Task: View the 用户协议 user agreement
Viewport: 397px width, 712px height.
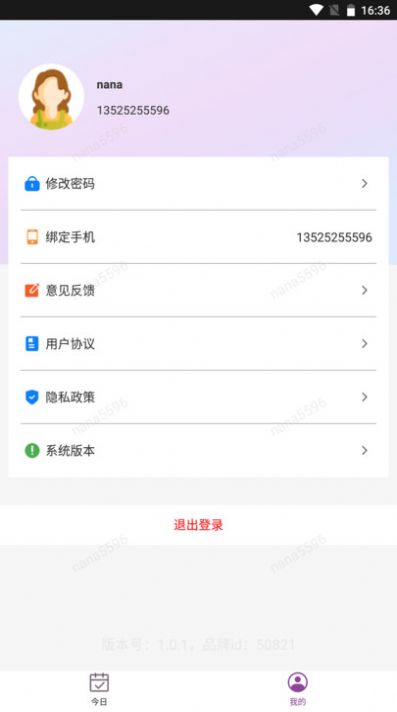Action: (198, 344)
